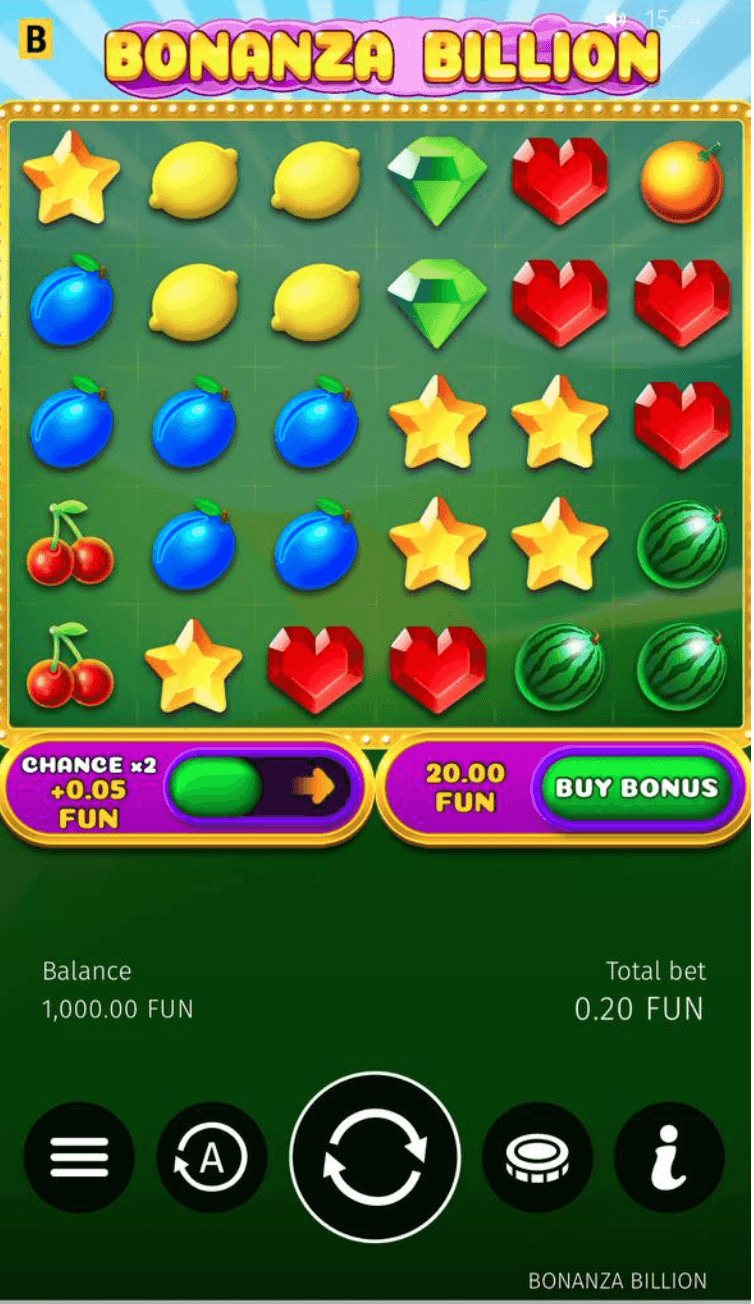
Task: Click the Balance amount showing 1,000.00 FUN
Action: click(x=117, y=1010)
